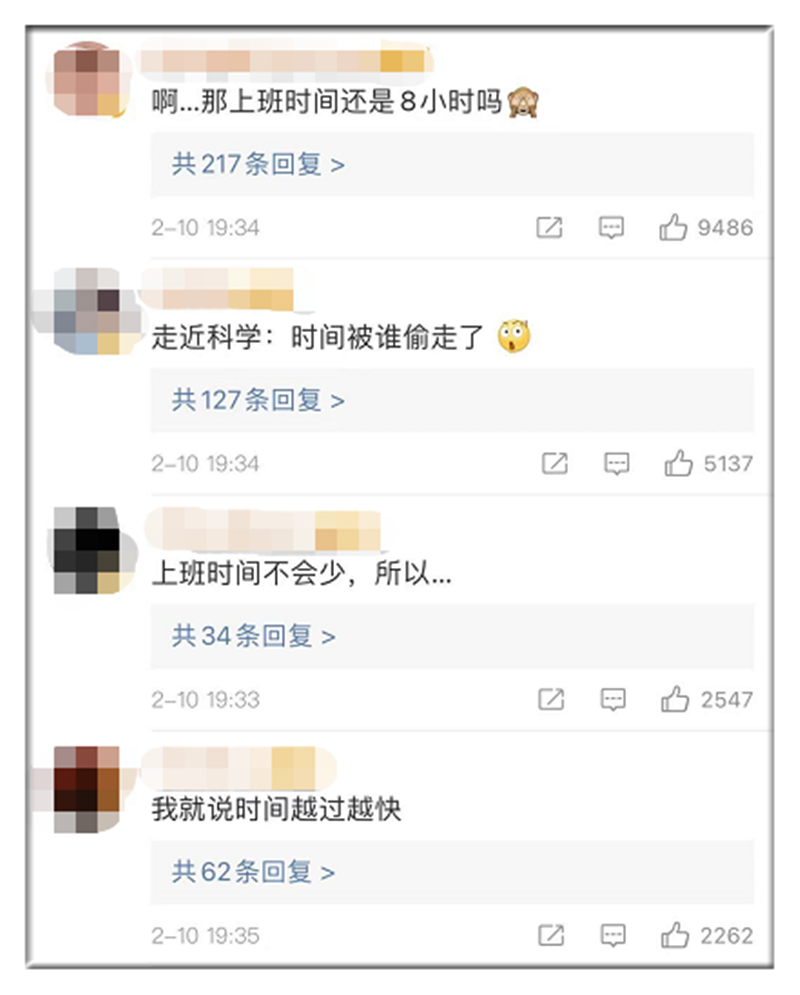Repost the 上班时间不会少 comment
Screen dimensions: 800x995
click(x=551, y=699)
